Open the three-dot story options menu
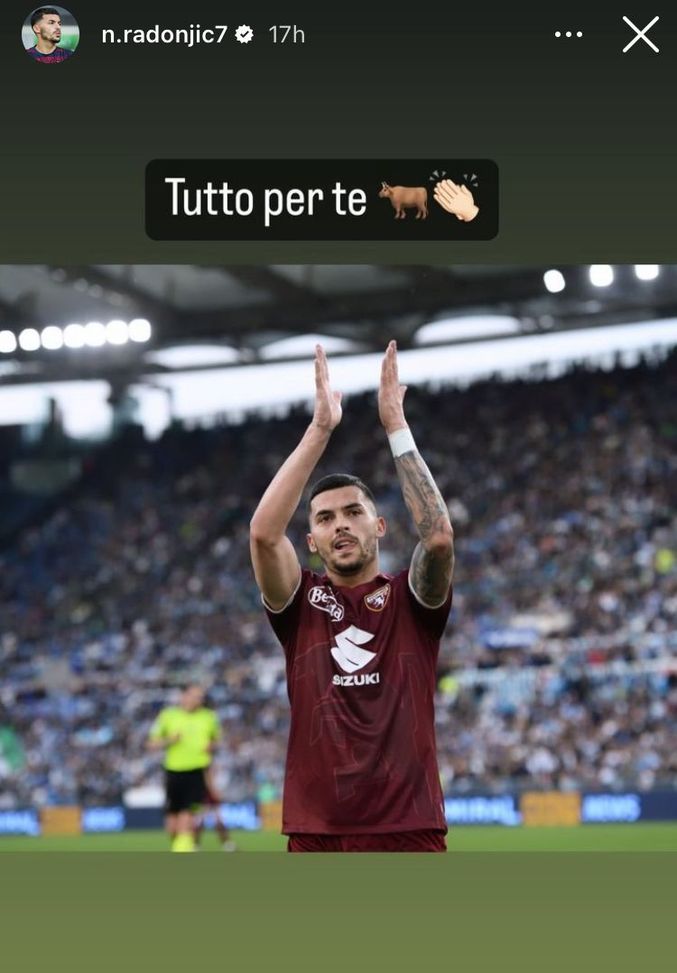 click(568, 34)
